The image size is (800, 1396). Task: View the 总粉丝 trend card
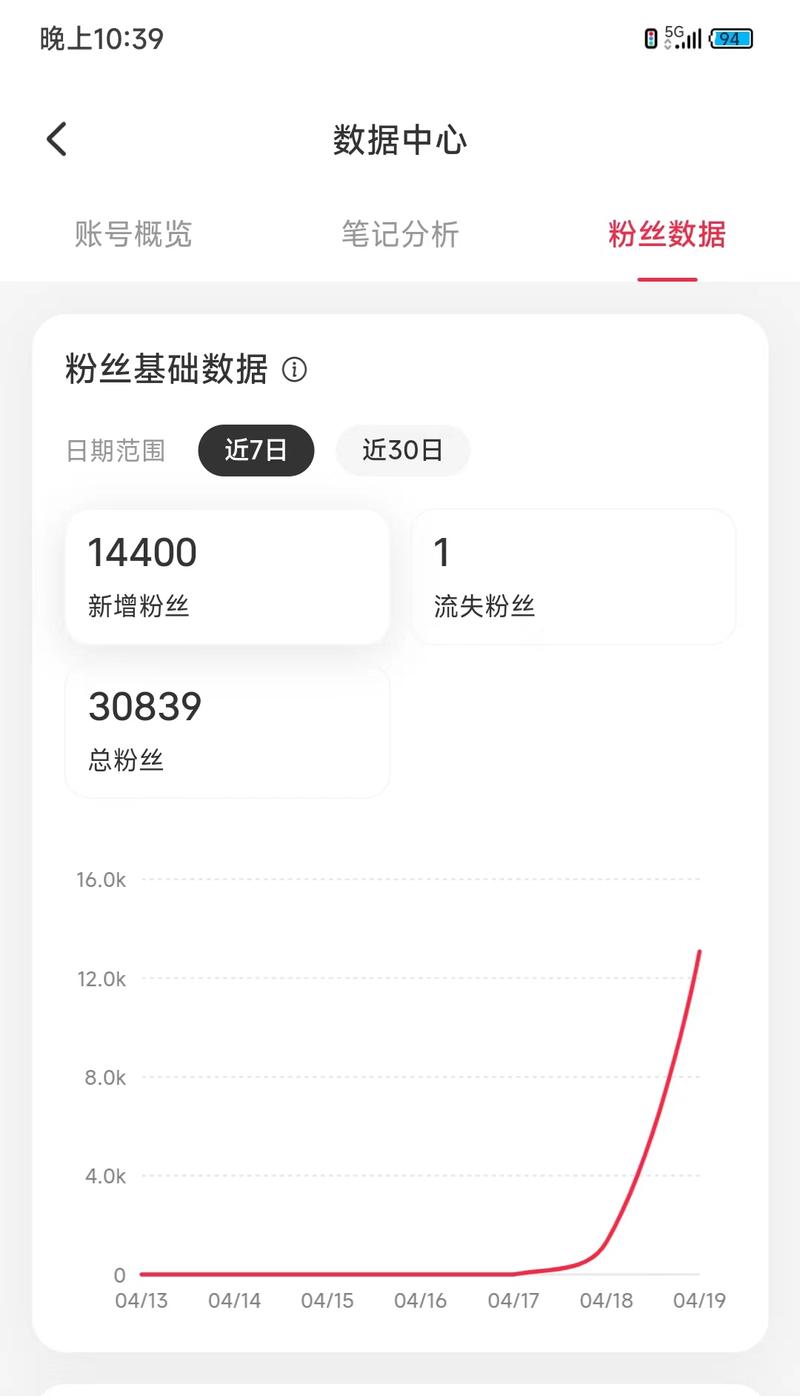pos(227,732)
